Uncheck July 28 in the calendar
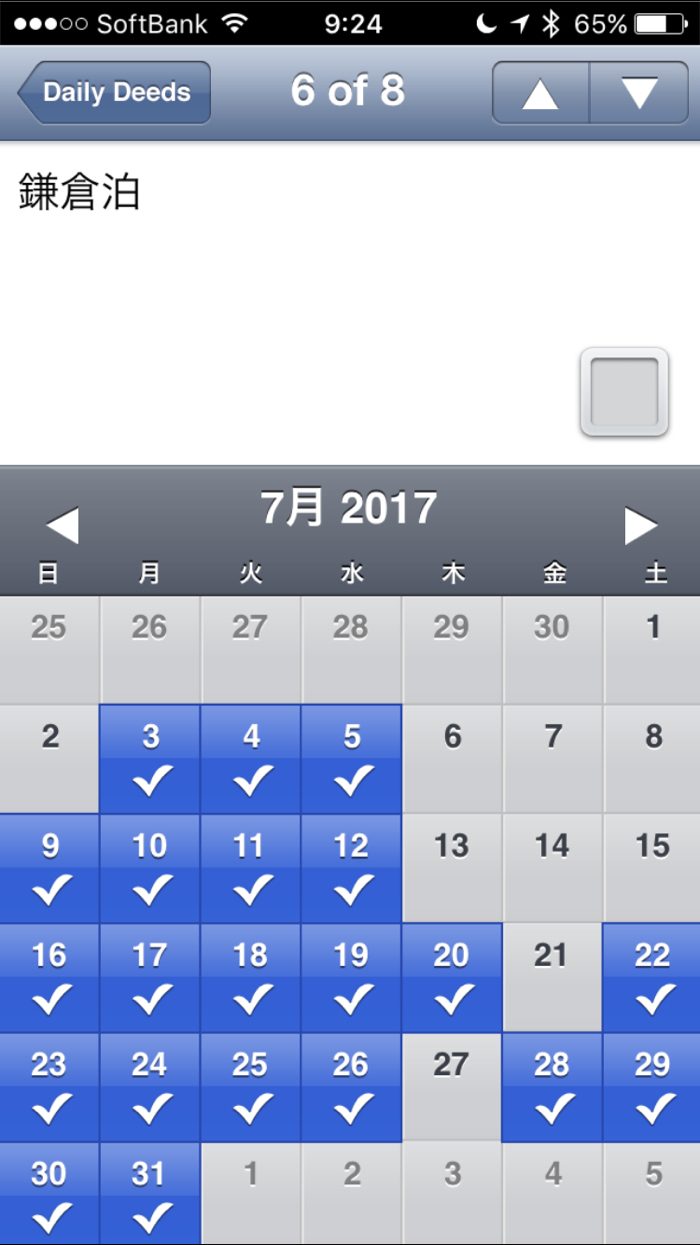The width and height of the screenshot is (700, 1245). [x=552, y=1086]
